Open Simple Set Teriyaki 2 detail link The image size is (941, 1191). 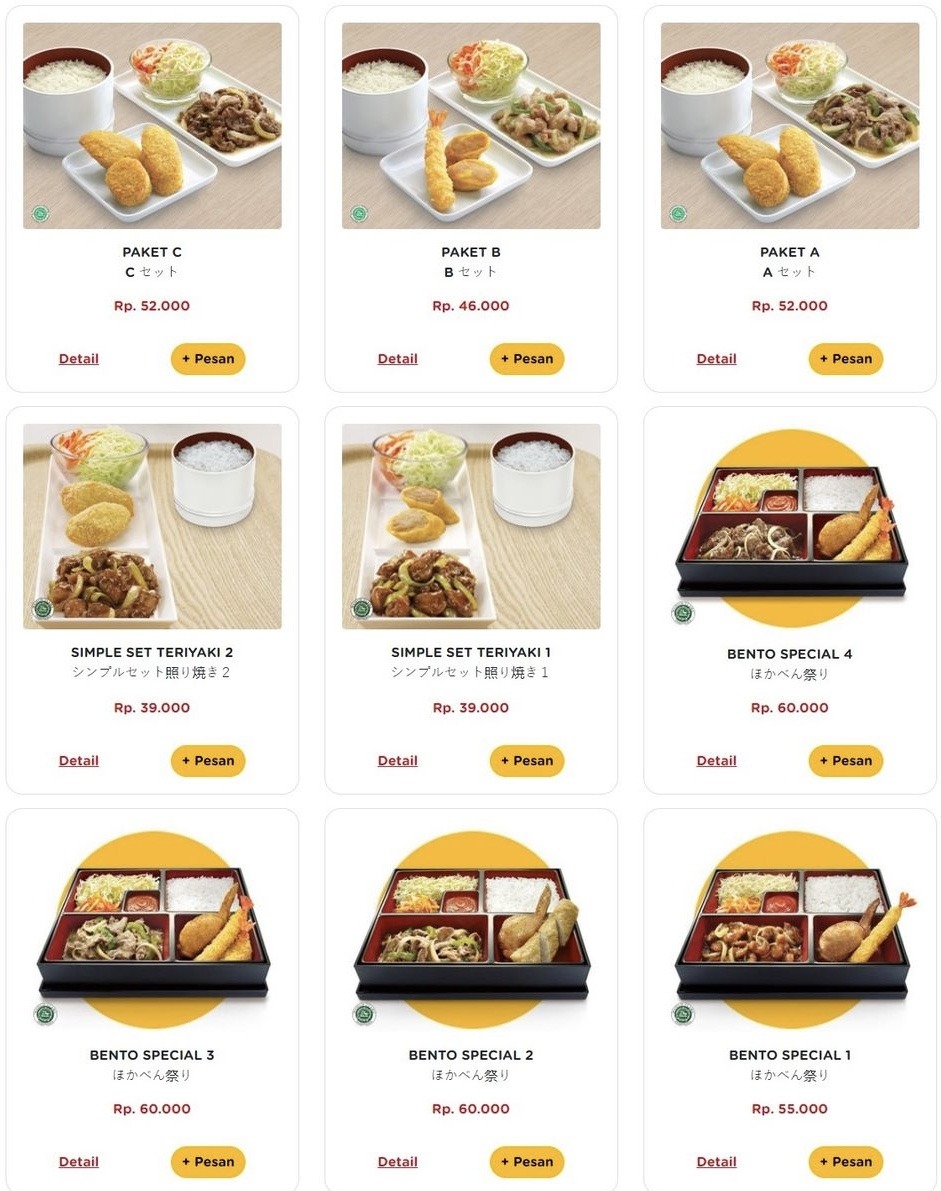[x=79, y=761]
